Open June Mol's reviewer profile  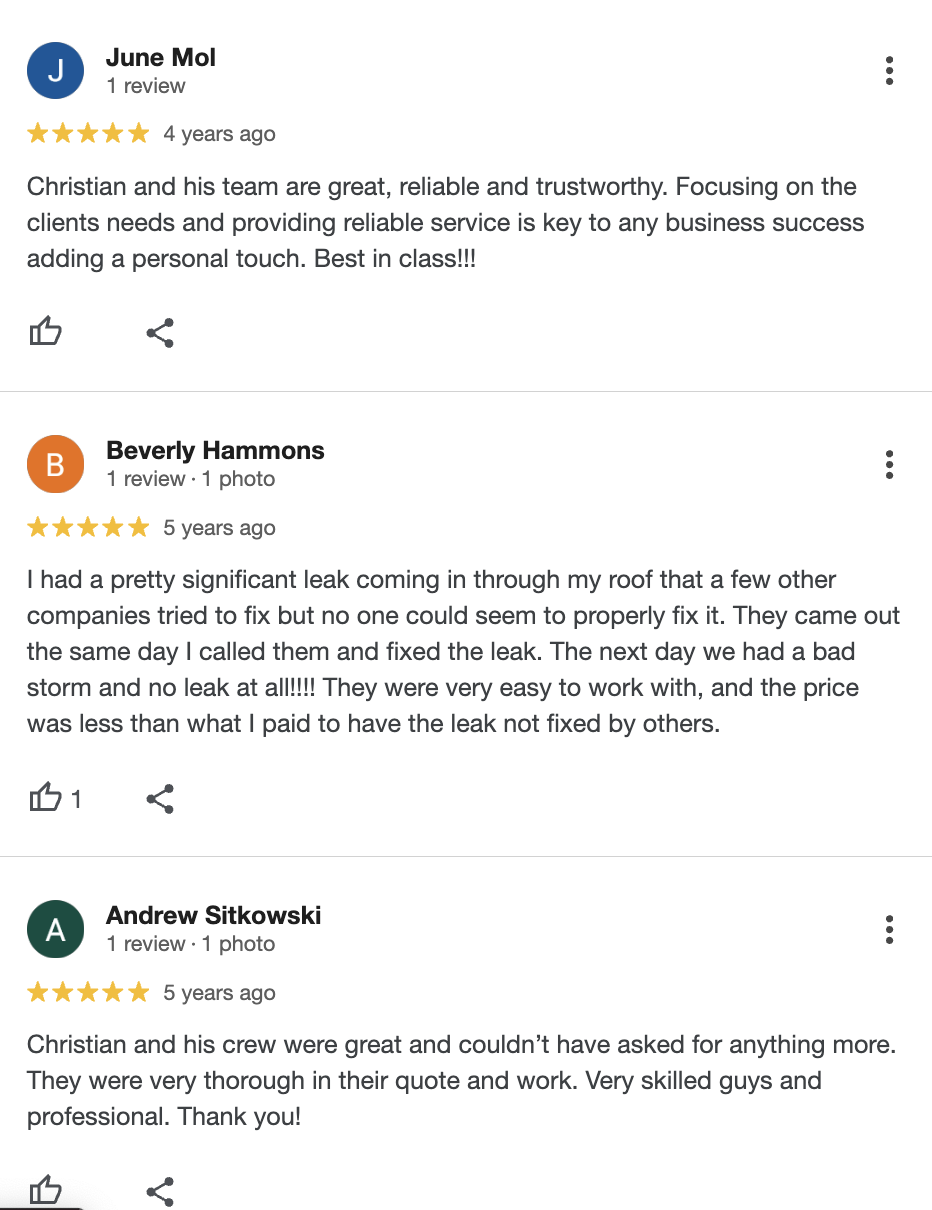point(161,58)
